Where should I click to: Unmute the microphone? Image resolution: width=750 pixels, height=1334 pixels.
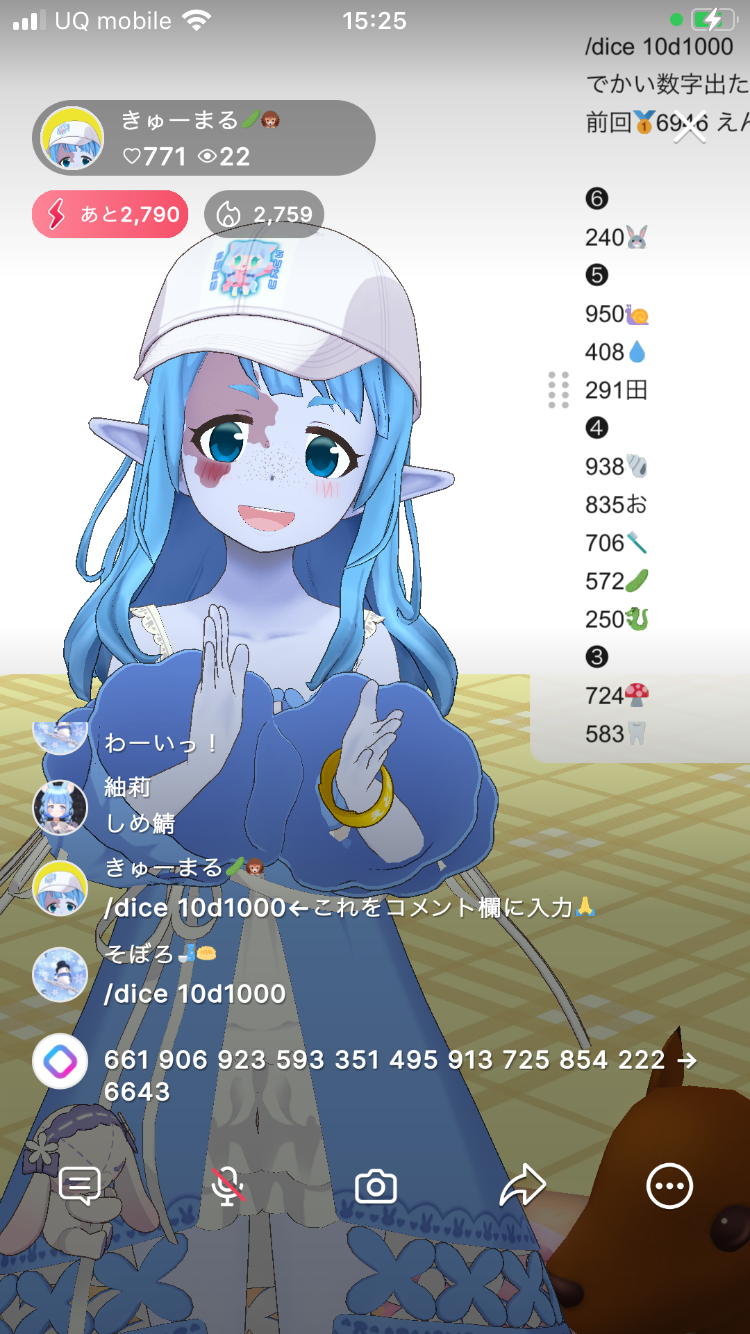[x=228, y=1186]
